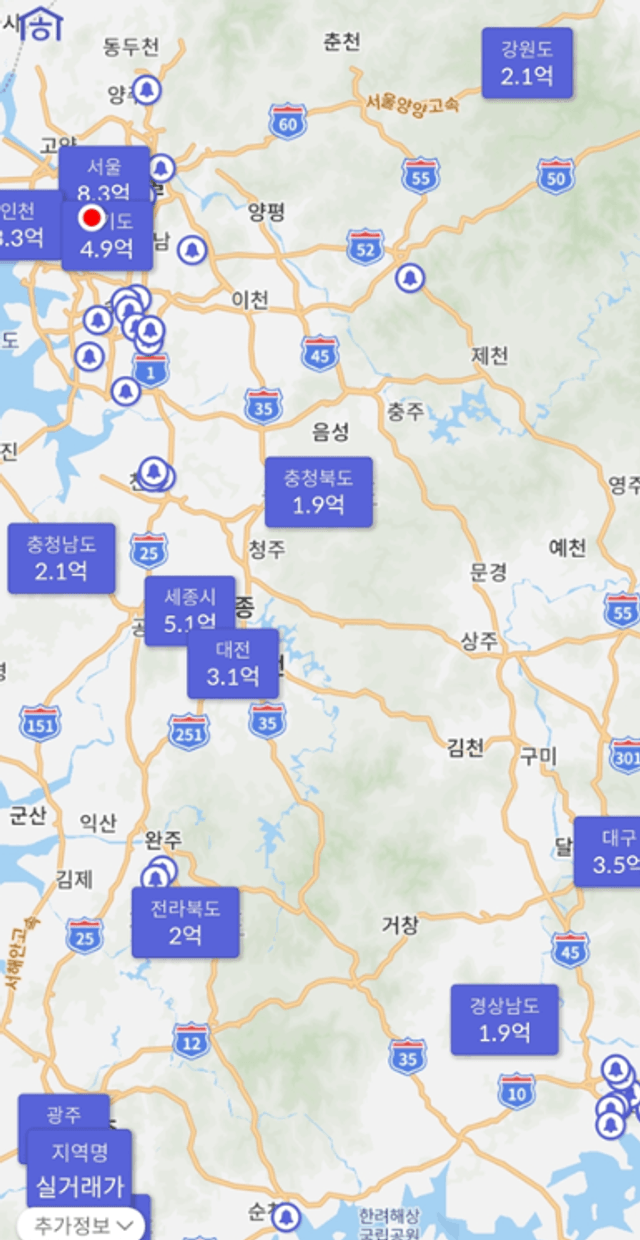Tap the 인천 price marker
The height and width of the screenshot is (1240, 640).
point(24,224)
